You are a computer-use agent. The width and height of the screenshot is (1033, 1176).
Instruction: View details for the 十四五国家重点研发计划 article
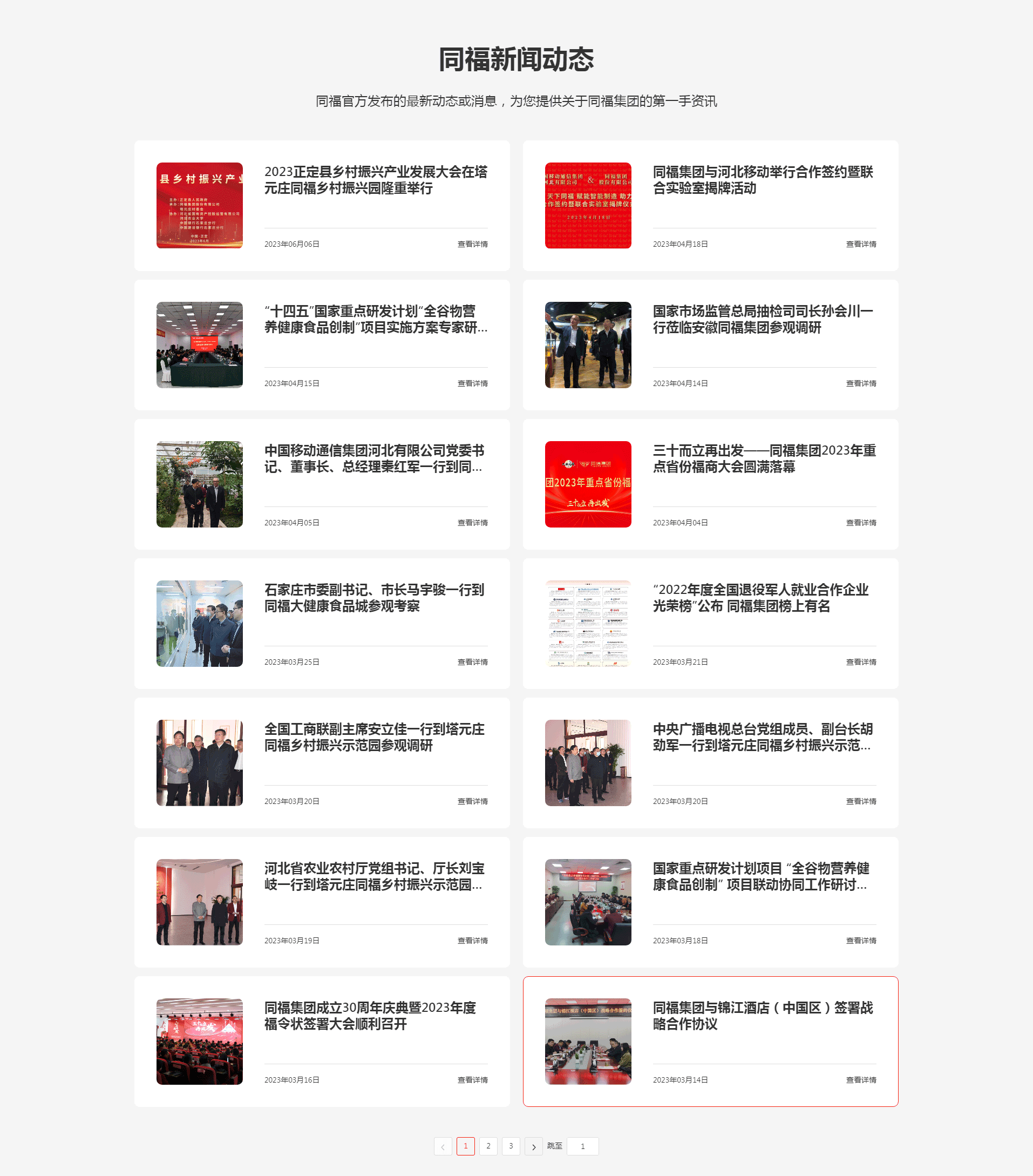[472, 383]
